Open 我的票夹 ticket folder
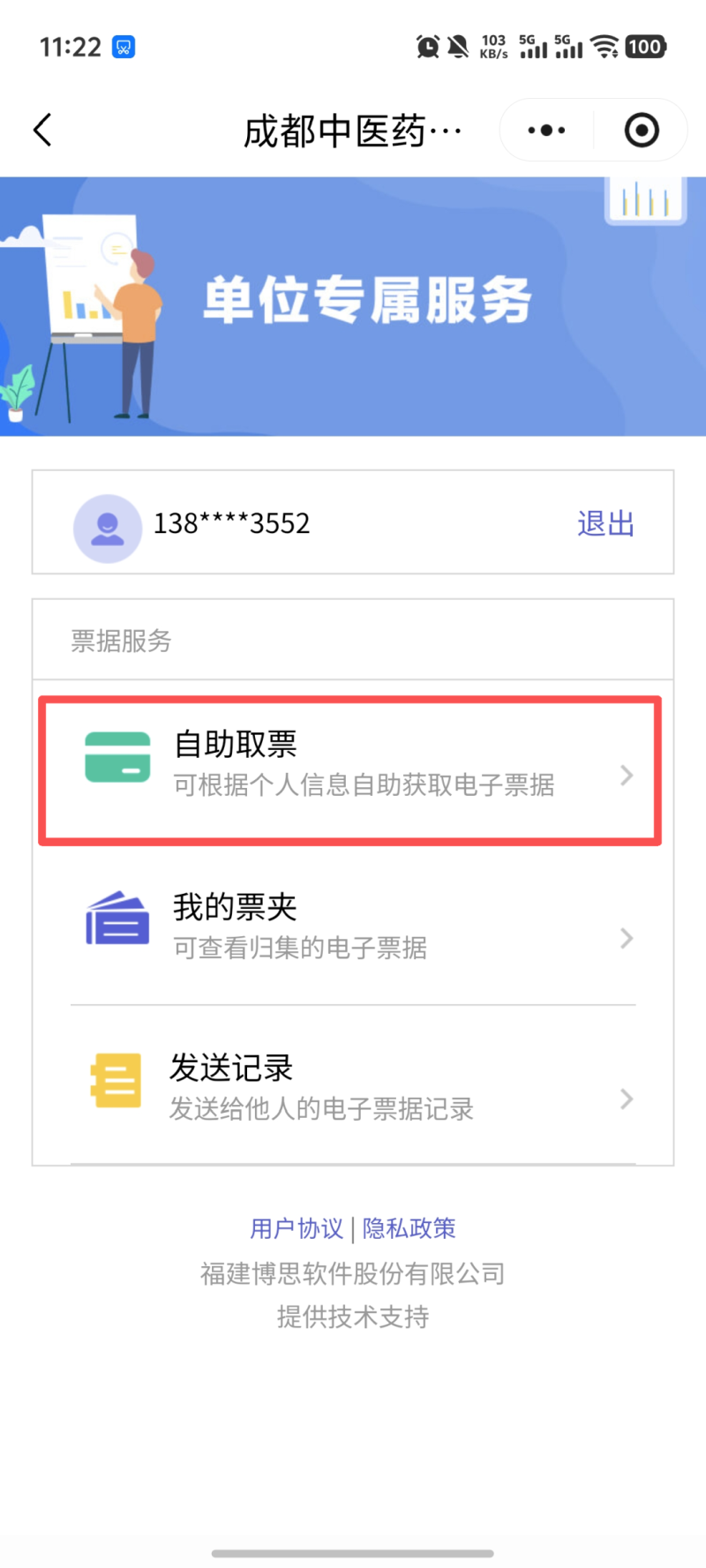This screenshot has width=706, height=1568. [353, 927]
